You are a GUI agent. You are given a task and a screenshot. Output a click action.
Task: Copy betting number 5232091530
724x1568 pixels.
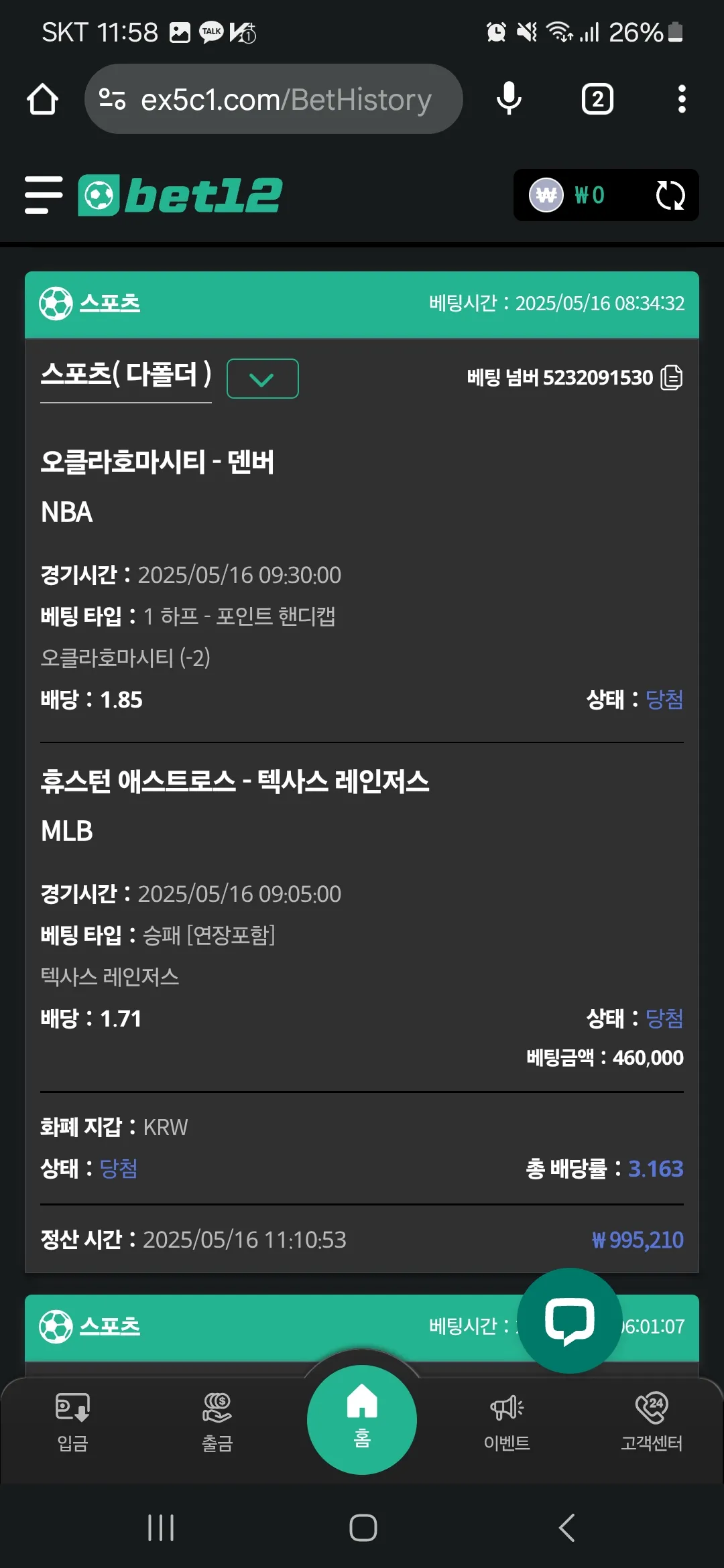click(x=672, y=377)
